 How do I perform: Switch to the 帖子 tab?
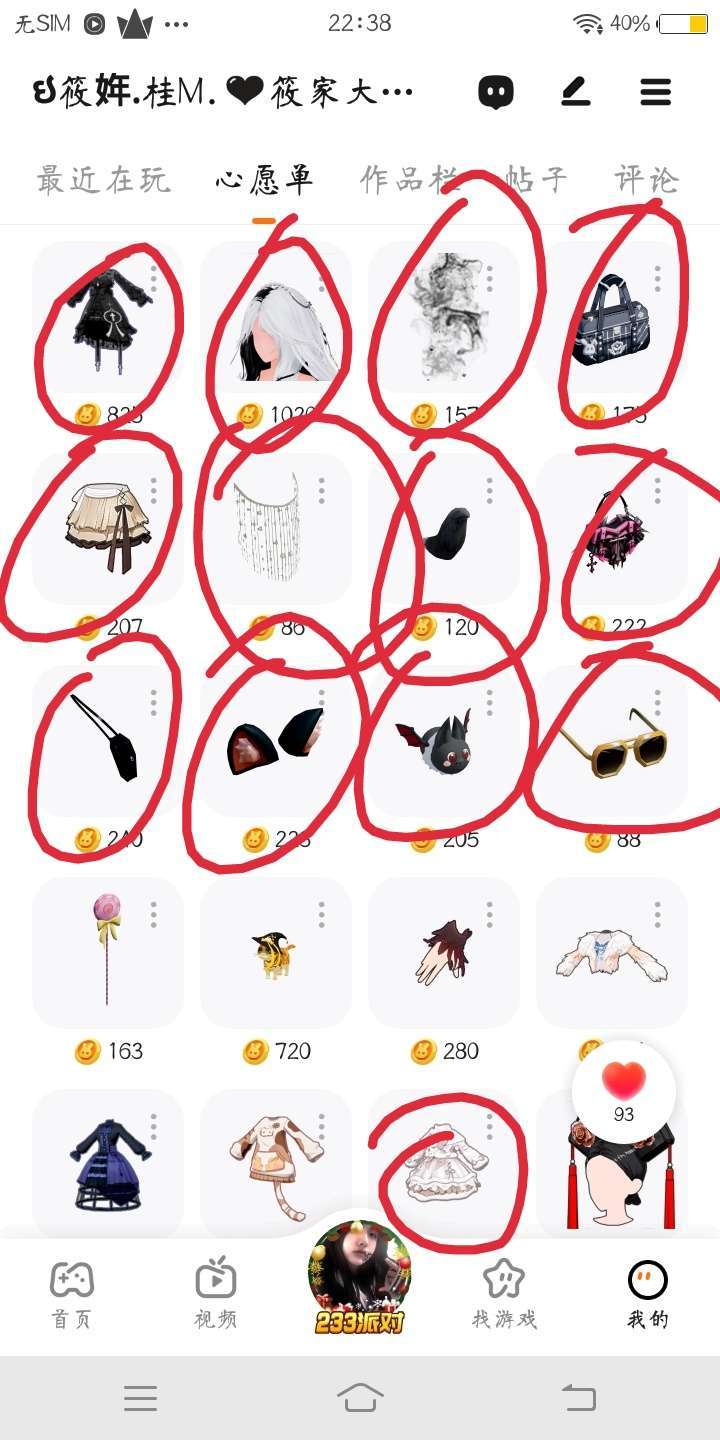(x=537, y=180)
